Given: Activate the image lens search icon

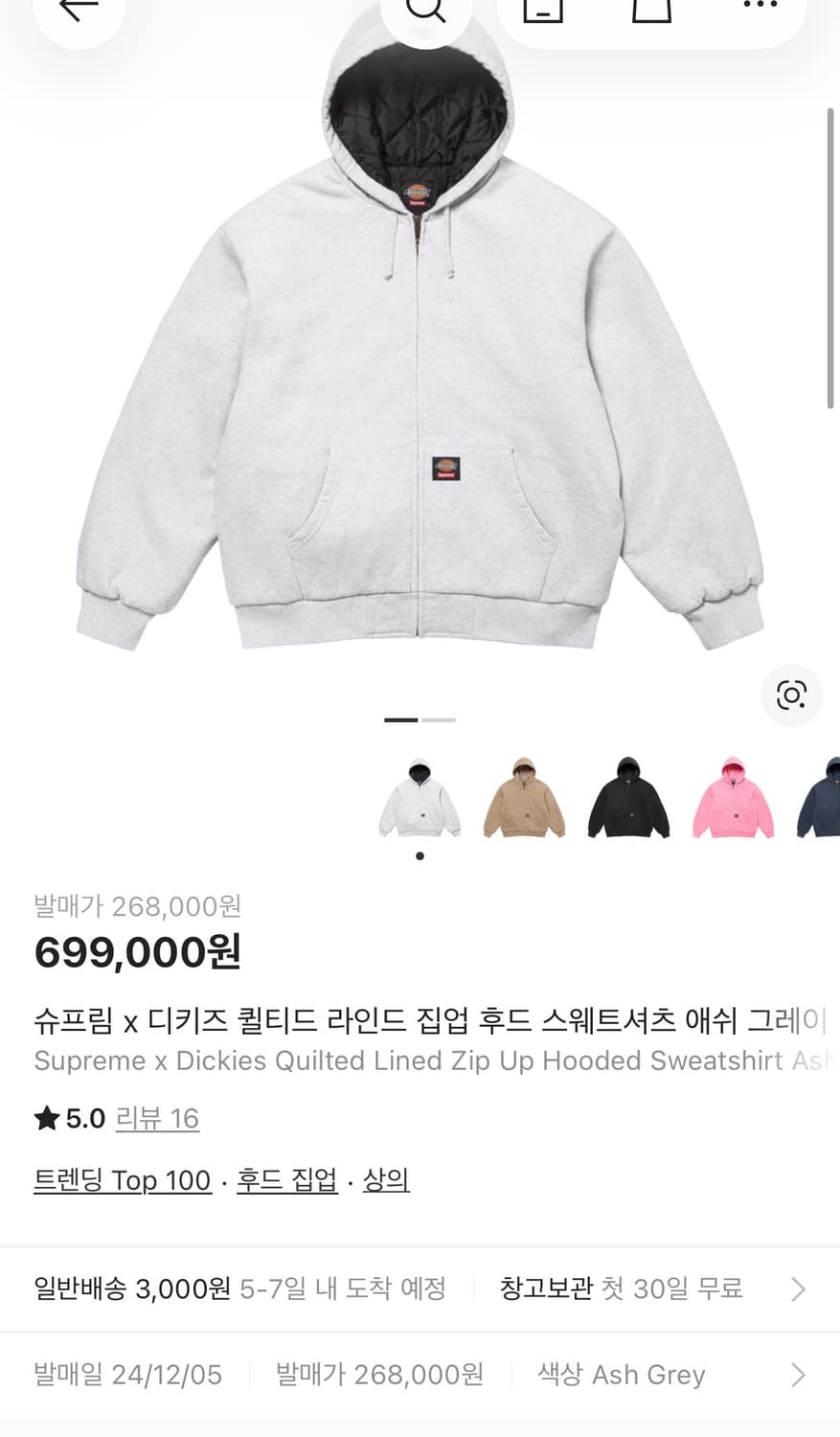Looking at the screenshot, I should pos(791,696).
